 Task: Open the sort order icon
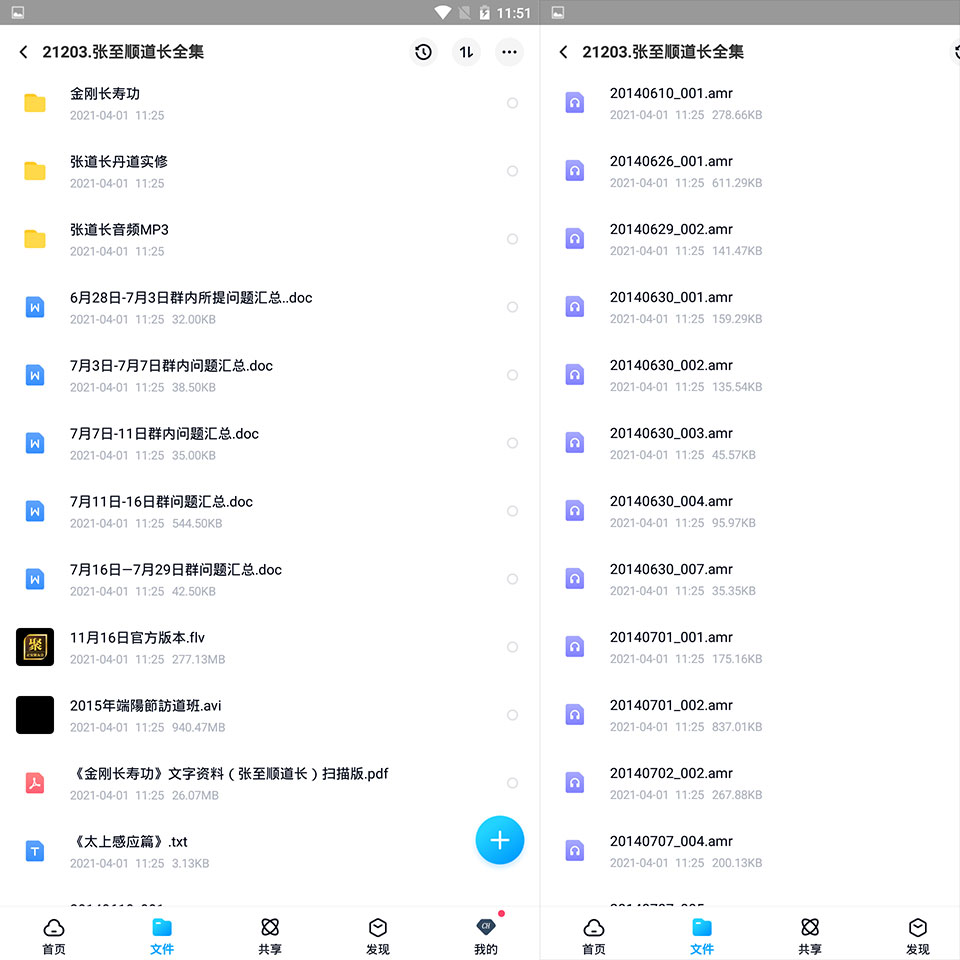(466, 52)
